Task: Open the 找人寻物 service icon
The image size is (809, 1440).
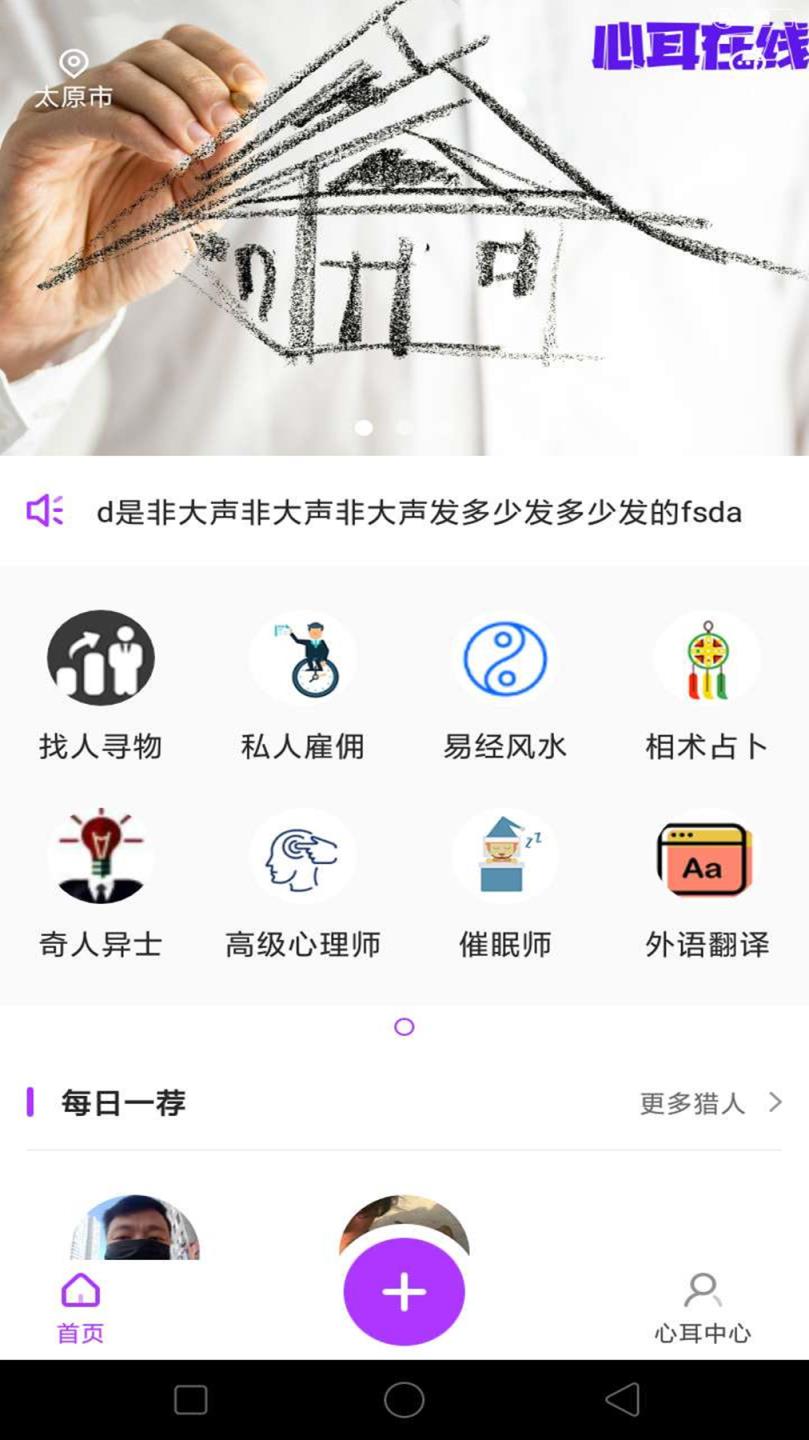Action: click(x=100, y=657)
